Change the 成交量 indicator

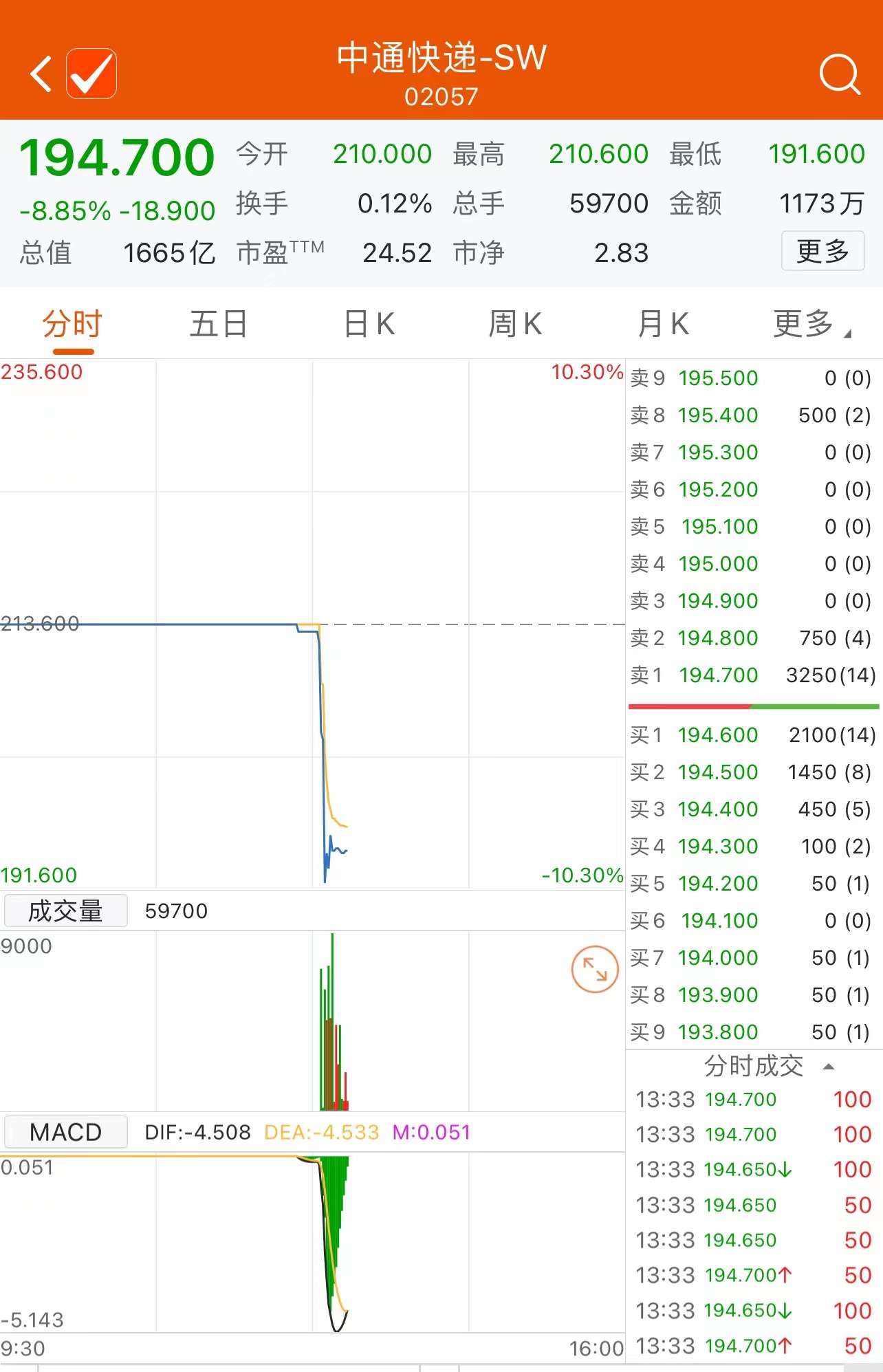coord(65,911)
